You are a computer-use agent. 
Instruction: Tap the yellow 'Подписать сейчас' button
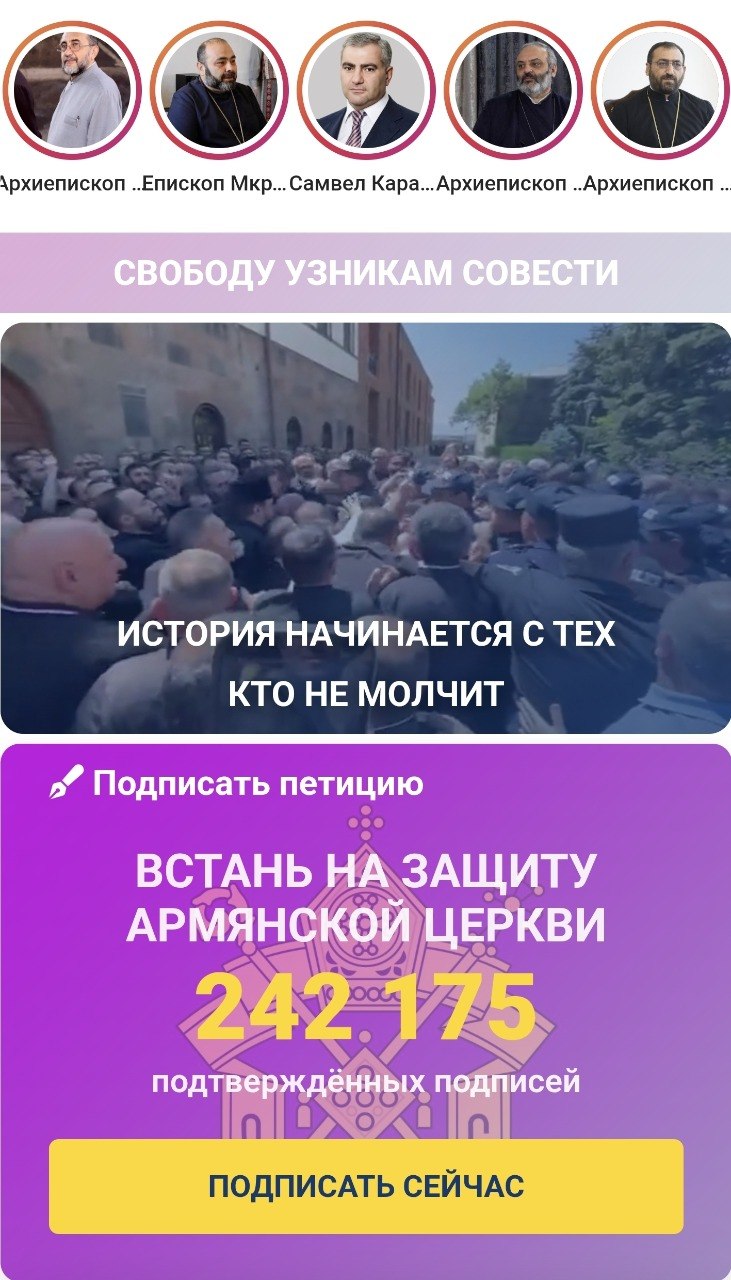[x=365, y=1186]
